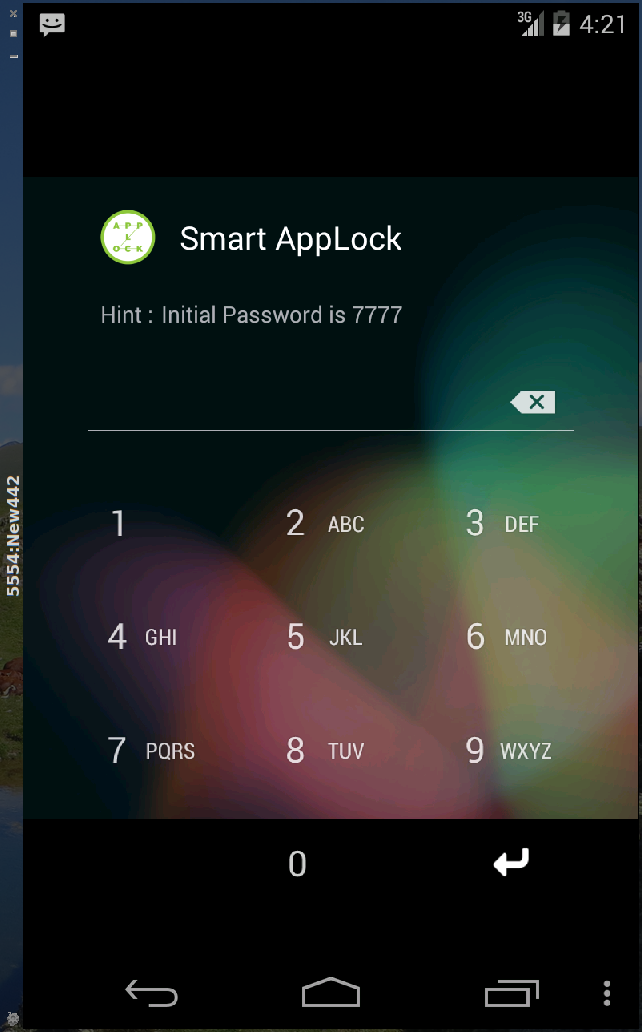
Task: Enter digit 0 on the keypad
Action: point(297,864)
